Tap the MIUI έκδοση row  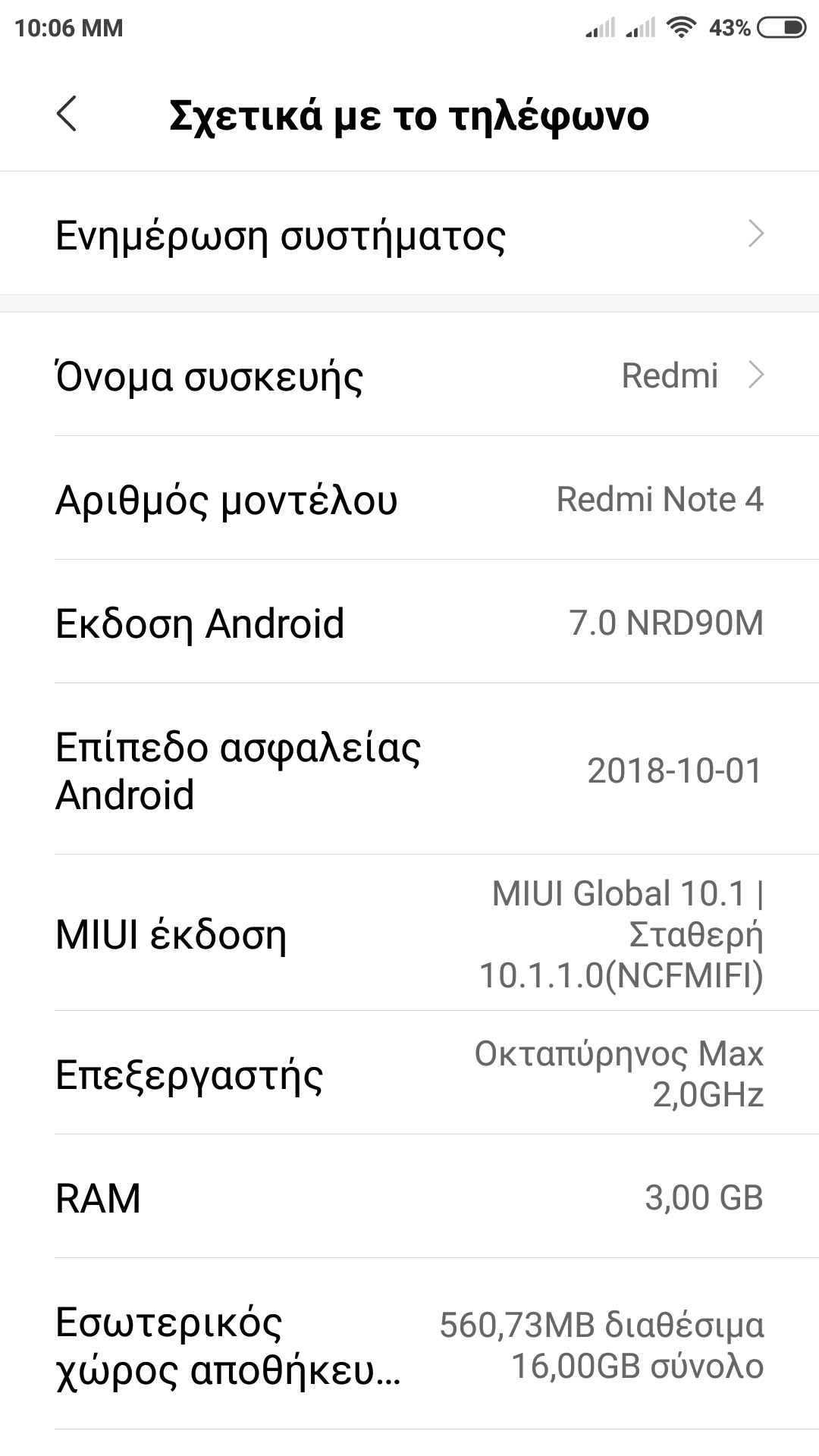tap(409, 934)
